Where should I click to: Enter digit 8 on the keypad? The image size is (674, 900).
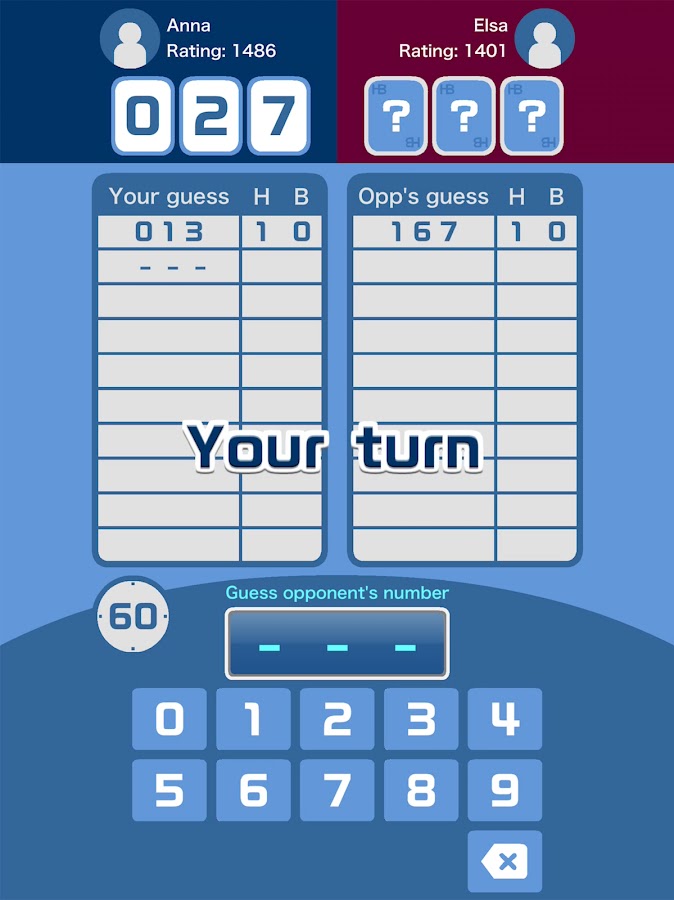point(421,790)
